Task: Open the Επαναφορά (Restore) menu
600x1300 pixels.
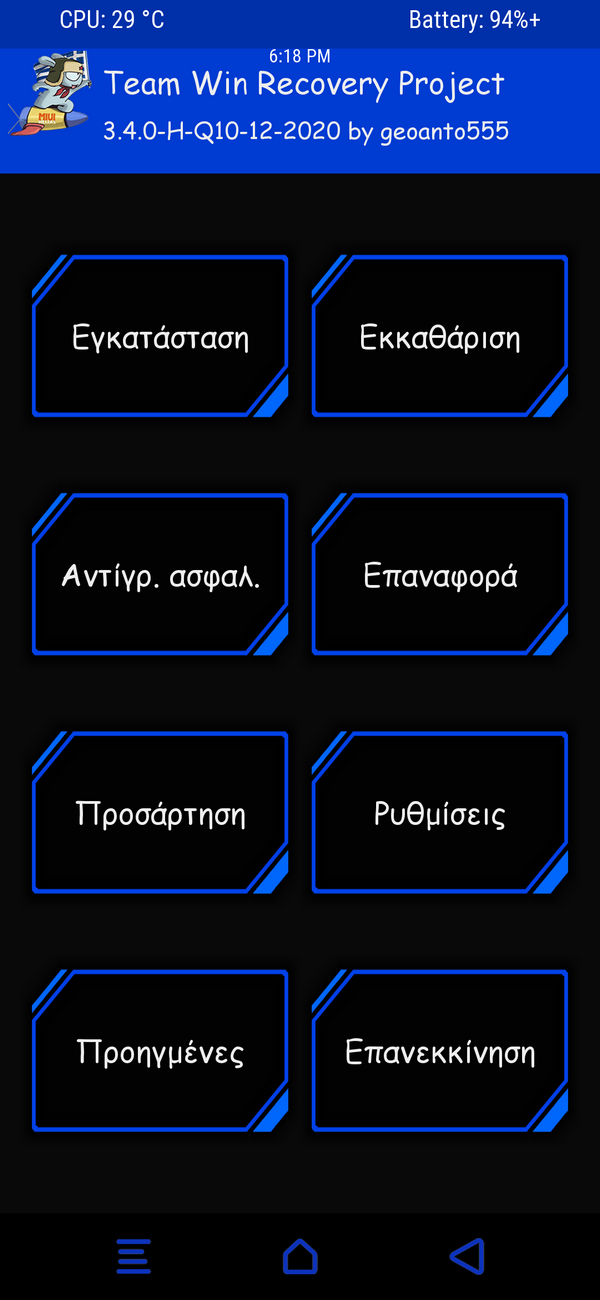Action: coord(440,576)
